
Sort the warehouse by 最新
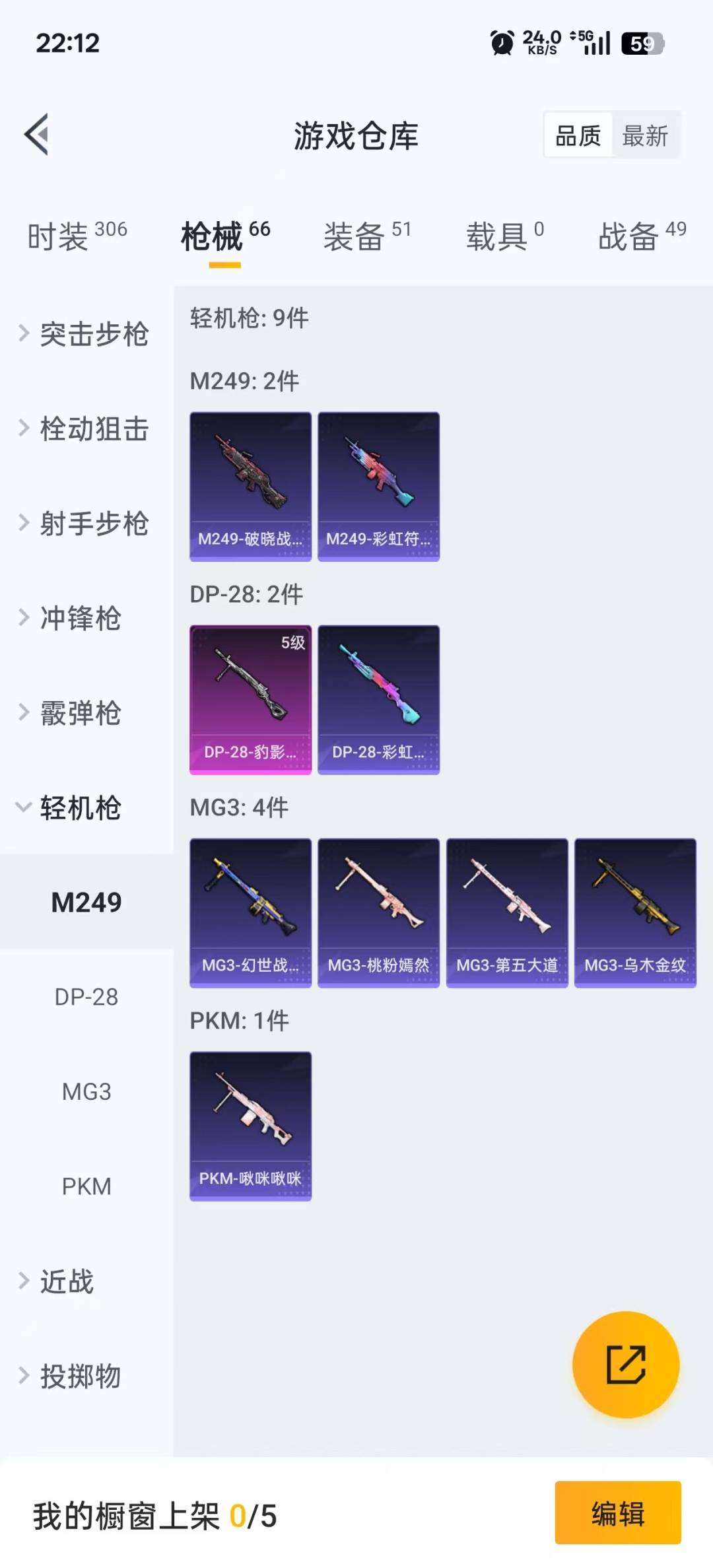tap(645, 136)
